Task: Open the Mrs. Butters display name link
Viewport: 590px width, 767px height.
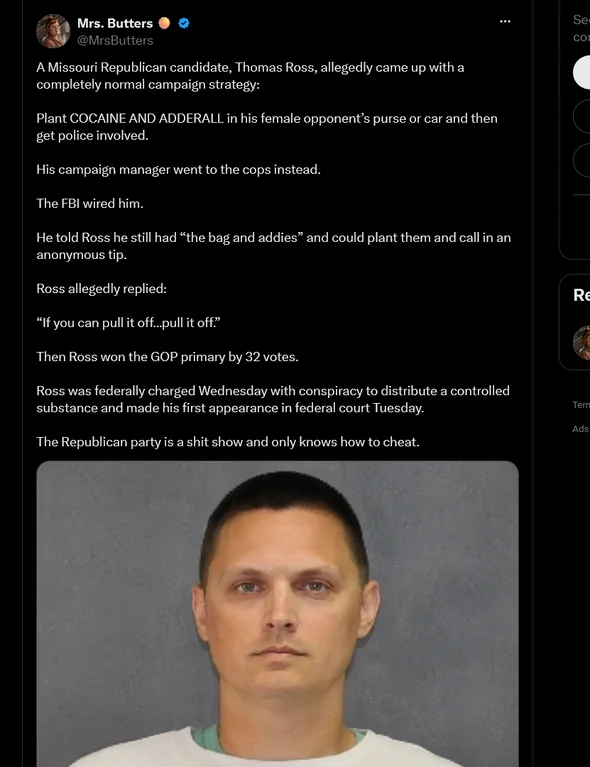Action: click(115, 23)
